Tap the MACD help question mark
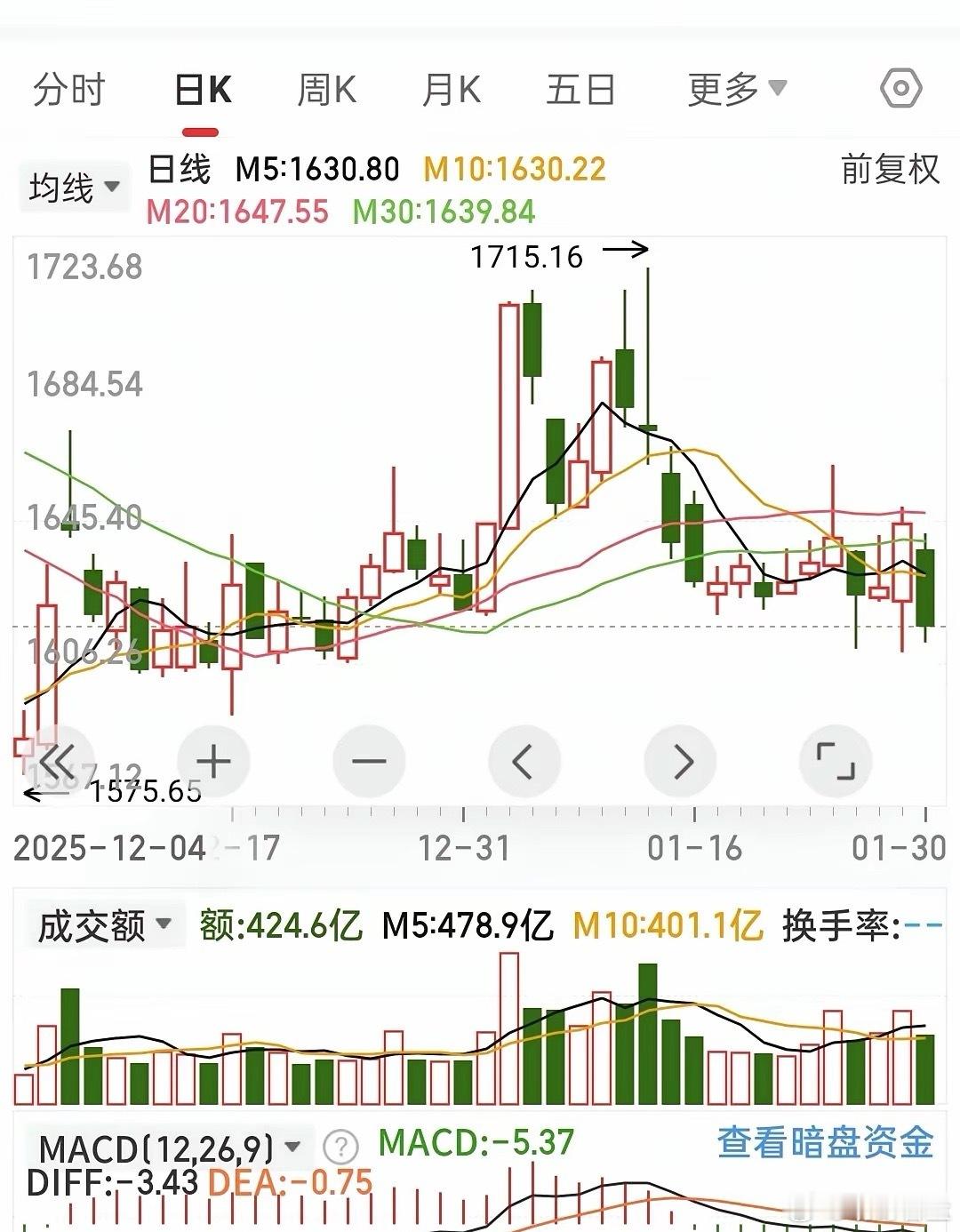The width and height of the screenshot is (960, 1232). tap(340, 1148)
